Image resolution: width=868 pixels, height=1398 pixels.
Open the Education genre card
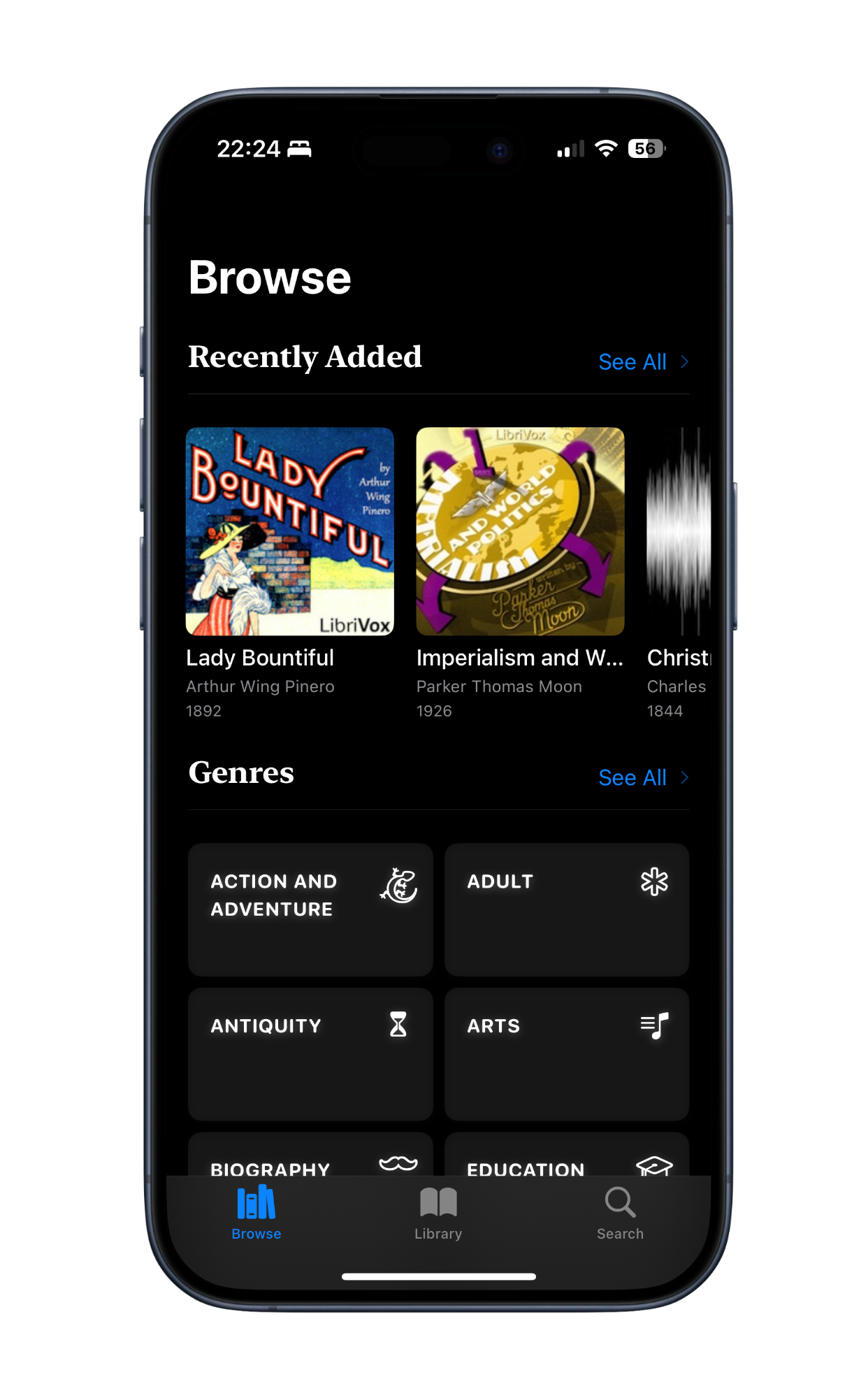pyautogui.click(x=566, y=1157)
